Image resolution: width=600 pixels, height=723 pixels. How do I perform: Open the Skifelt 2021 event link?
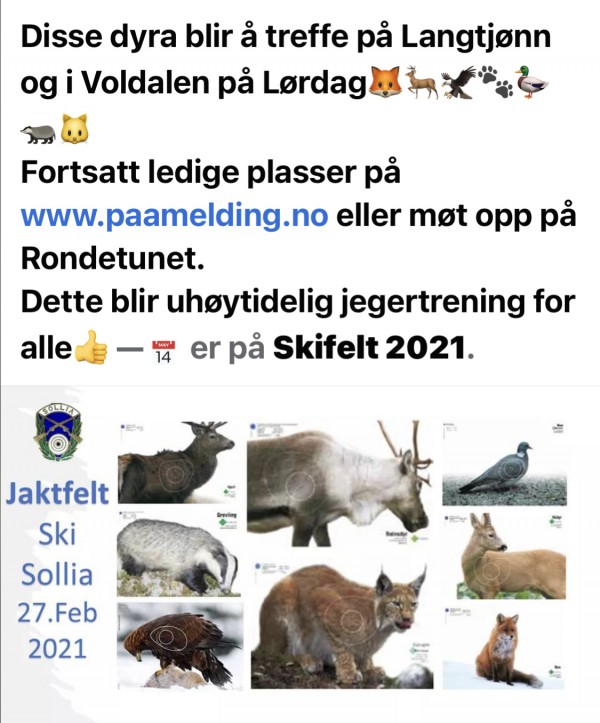tap(370, 350)
